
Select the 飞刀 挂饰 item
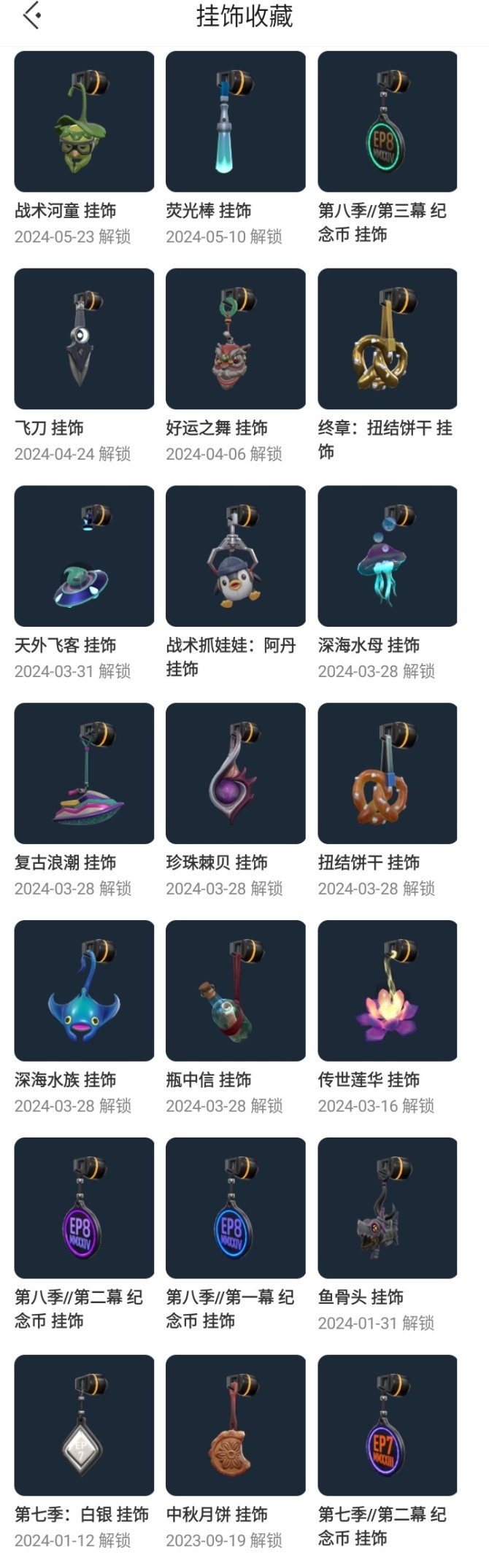click(x=84, y=339)
